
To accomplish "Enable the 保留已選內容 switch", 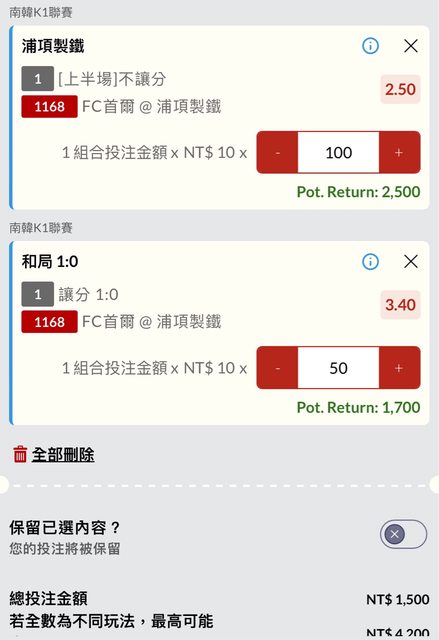I will click(x=403, y=534).
